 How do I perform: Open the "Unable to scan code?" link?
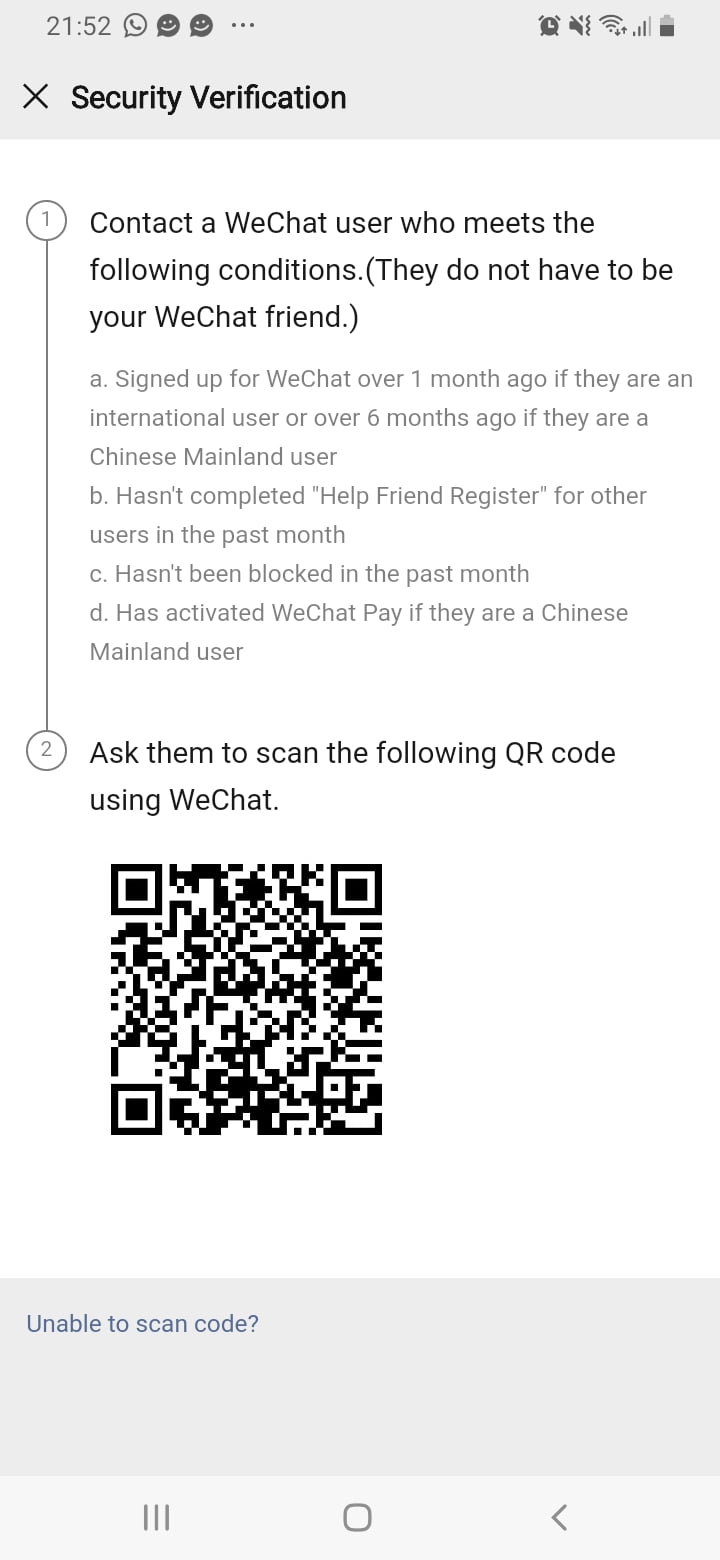click(x=142, y=1323)
